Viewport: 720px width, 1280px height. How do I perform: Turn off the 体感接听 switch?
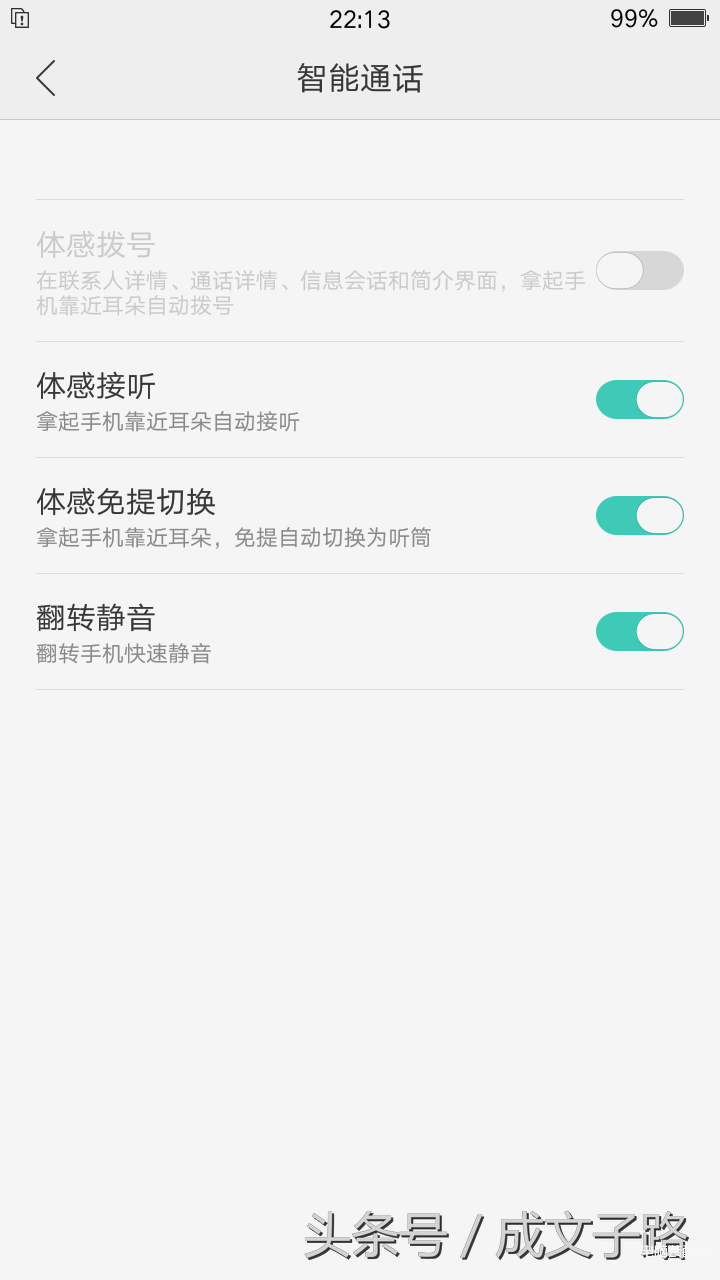[x=640, y=400]
